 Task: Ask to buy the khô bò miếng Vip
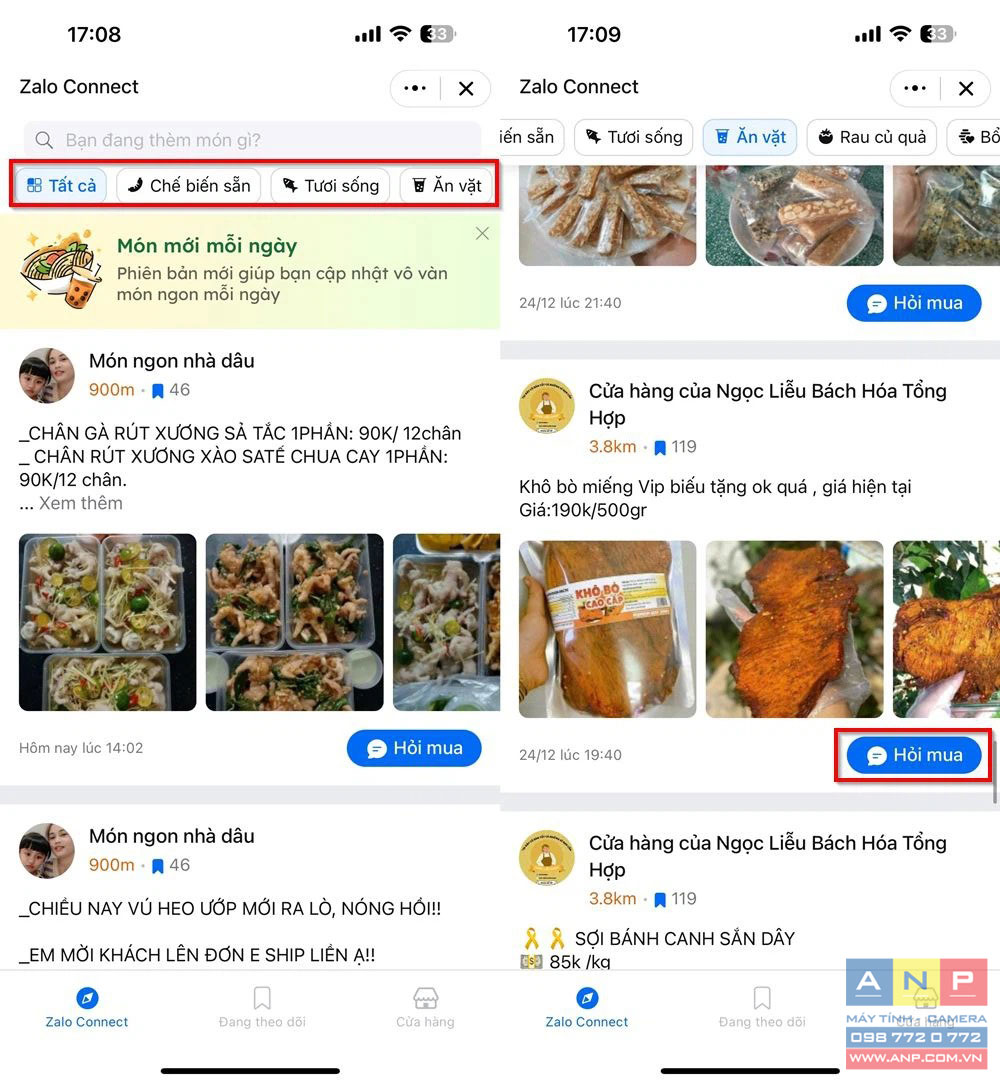[914, 755]
